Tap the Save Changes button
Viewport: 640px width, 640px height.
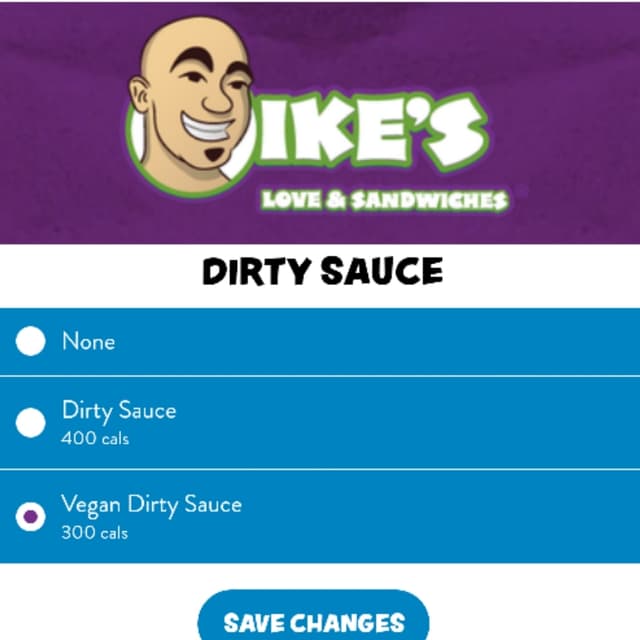(x=313, y=620)
